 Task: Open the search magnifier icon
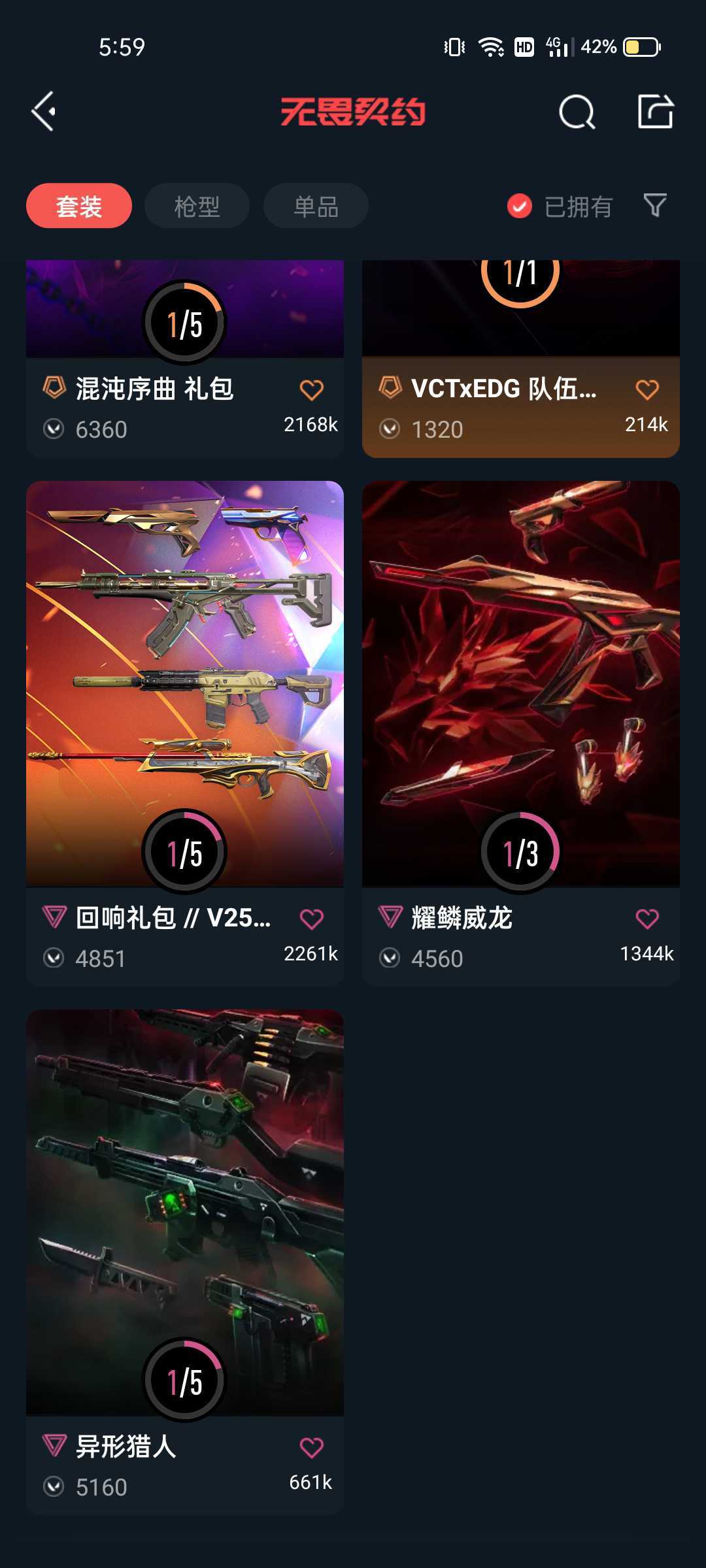pyautogui.click(x=577, y=112)
